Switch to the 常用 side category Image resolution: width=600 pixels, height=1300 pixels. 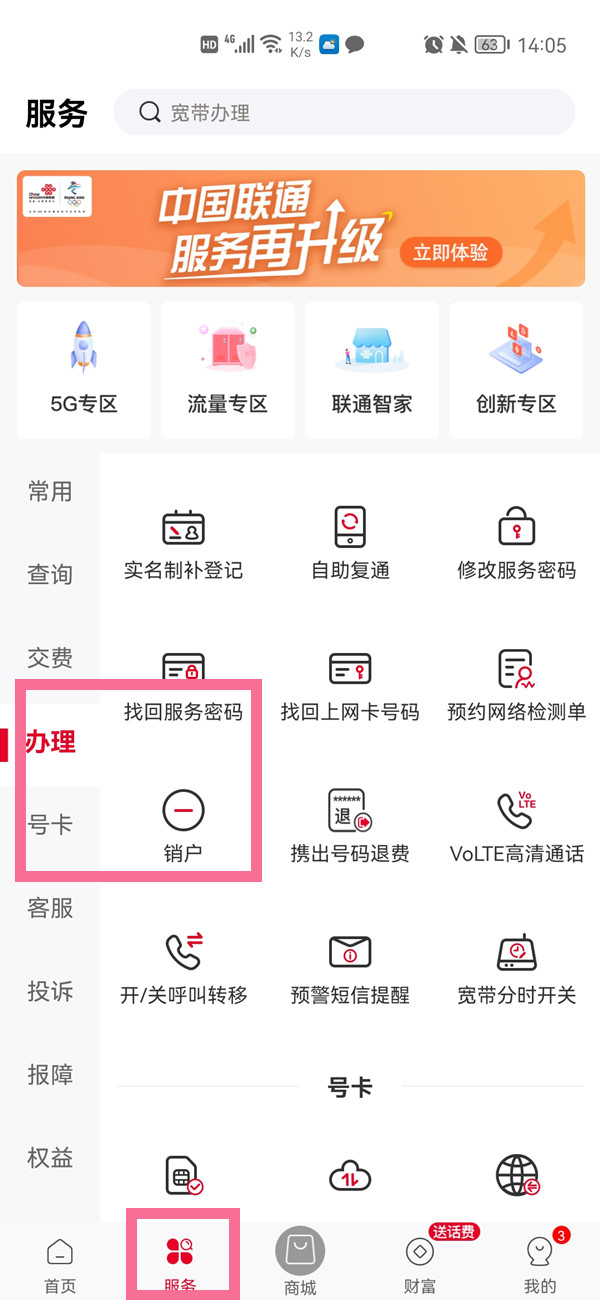[x=50, y=491]
